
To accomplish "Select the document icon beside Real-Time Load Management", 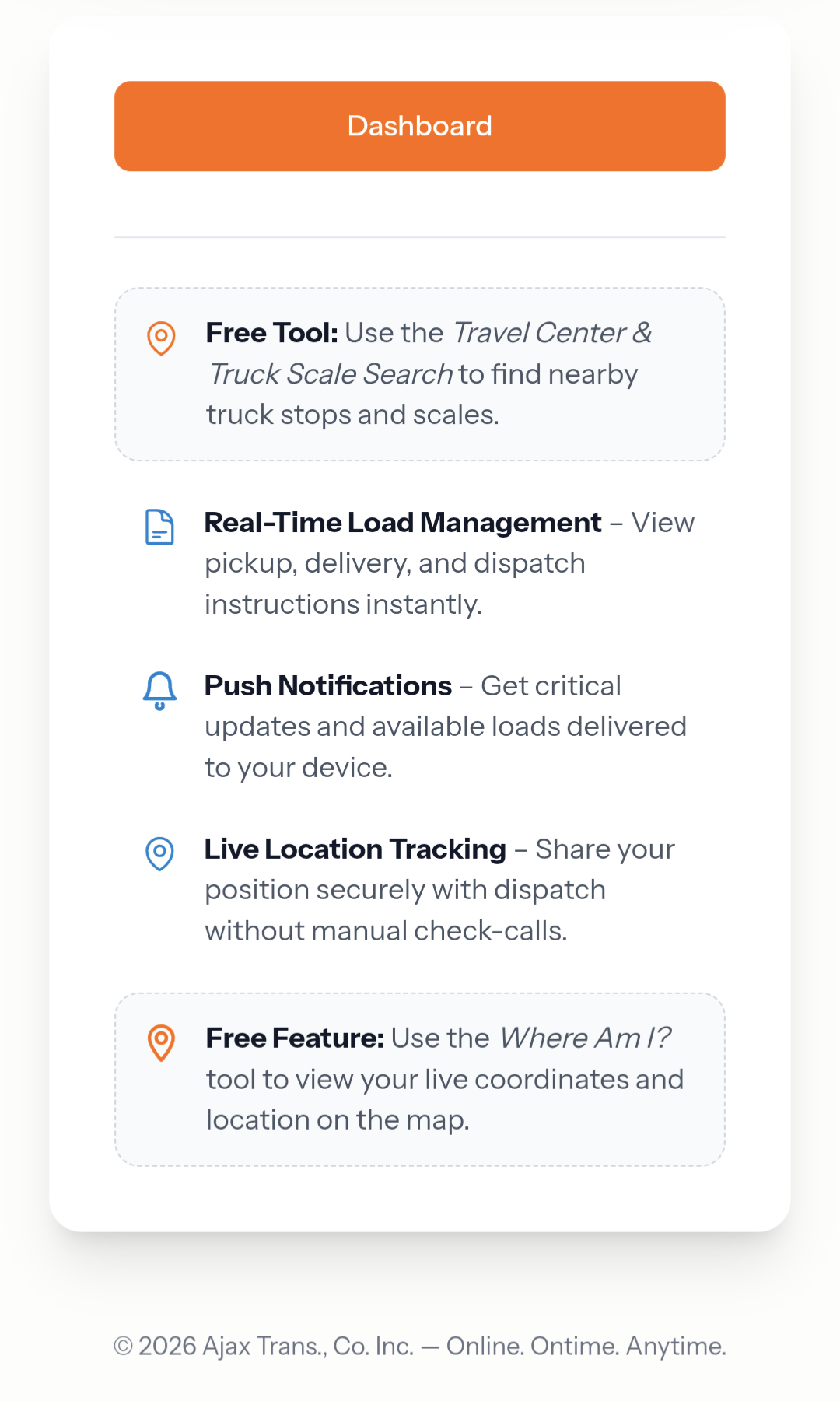I will (x=159, y=527).
